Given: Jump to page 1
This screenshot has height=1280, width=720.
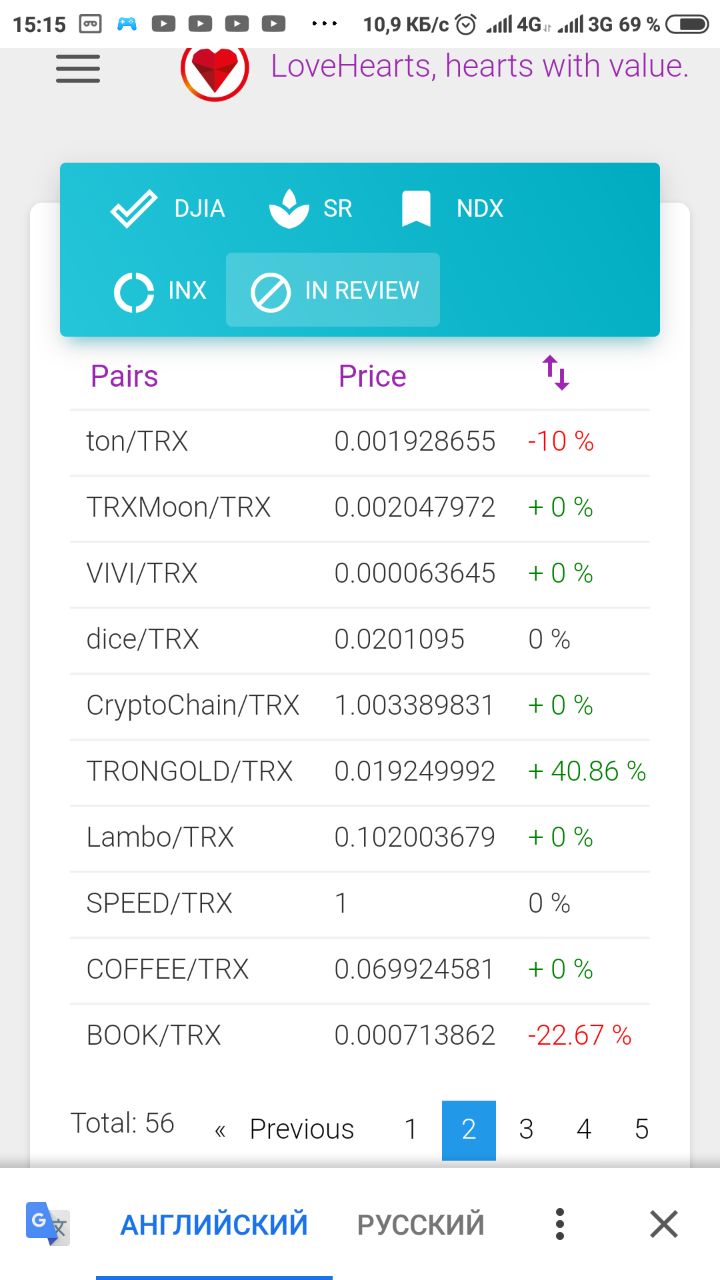Looking at the screenshot, I should (410, 1129).
